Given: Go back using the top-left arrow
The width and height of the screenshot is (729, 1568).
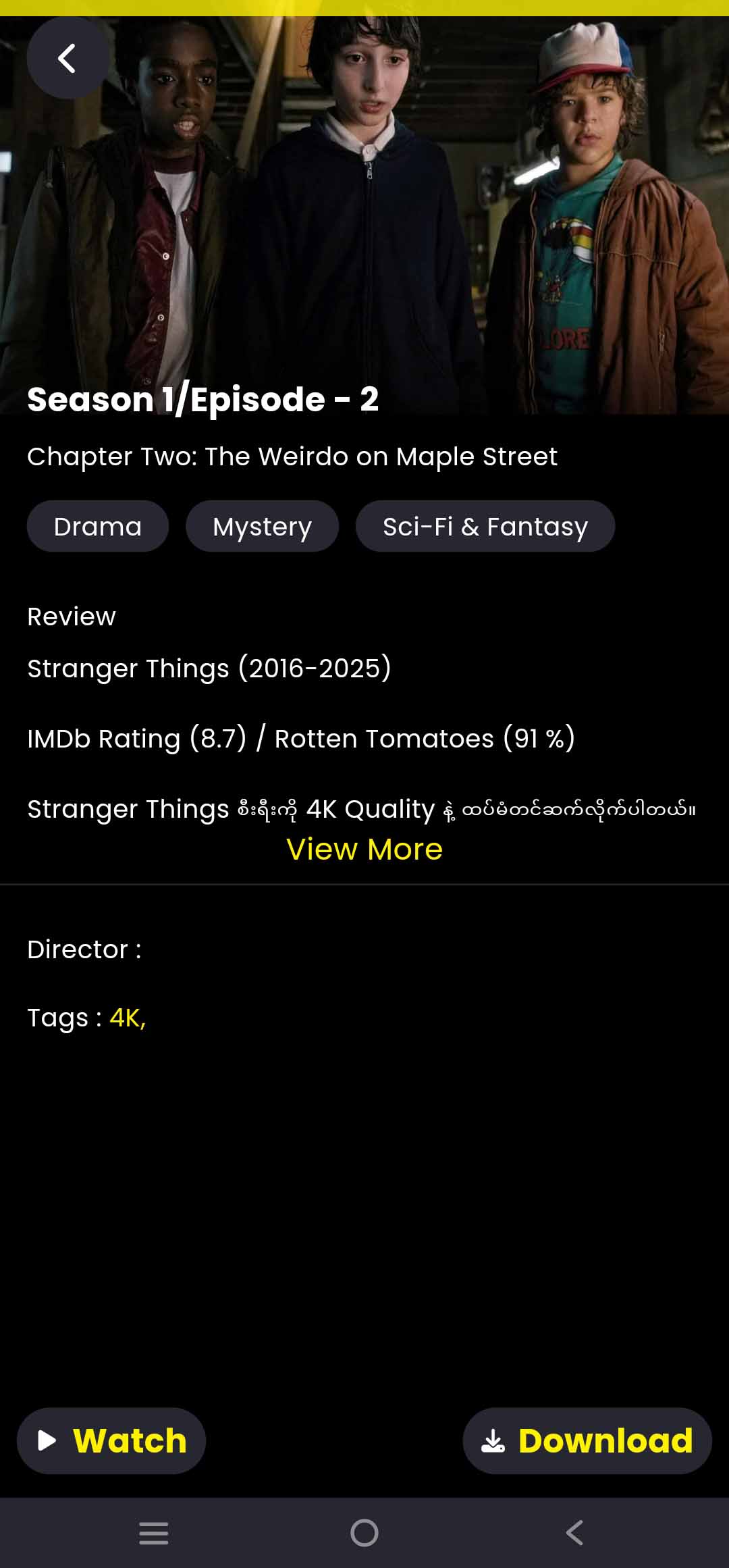Looking at the screenshot, I should (x=67, y=58).
